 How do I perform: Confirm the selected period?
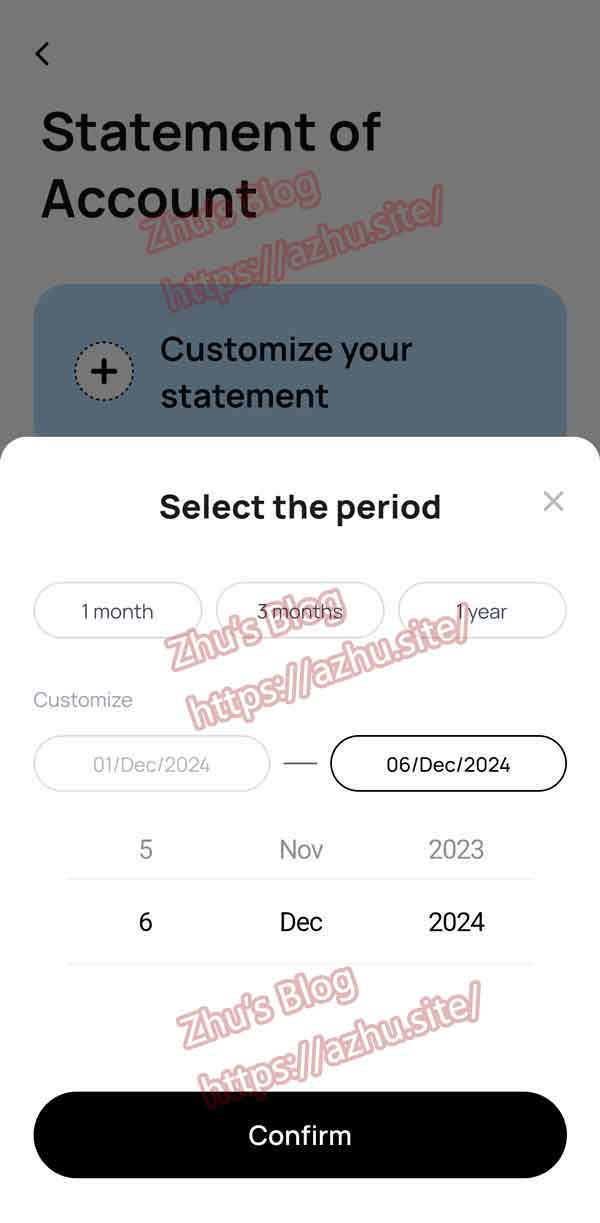[x=300, y=1135]
